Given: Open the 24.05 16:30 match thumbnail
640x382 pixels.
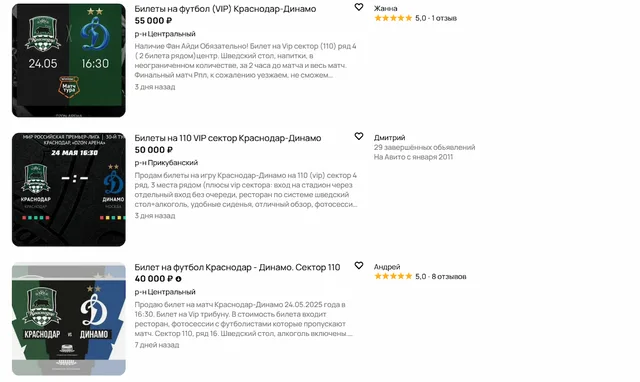Looking at the screenshot, I should click(x=69, y=60).
